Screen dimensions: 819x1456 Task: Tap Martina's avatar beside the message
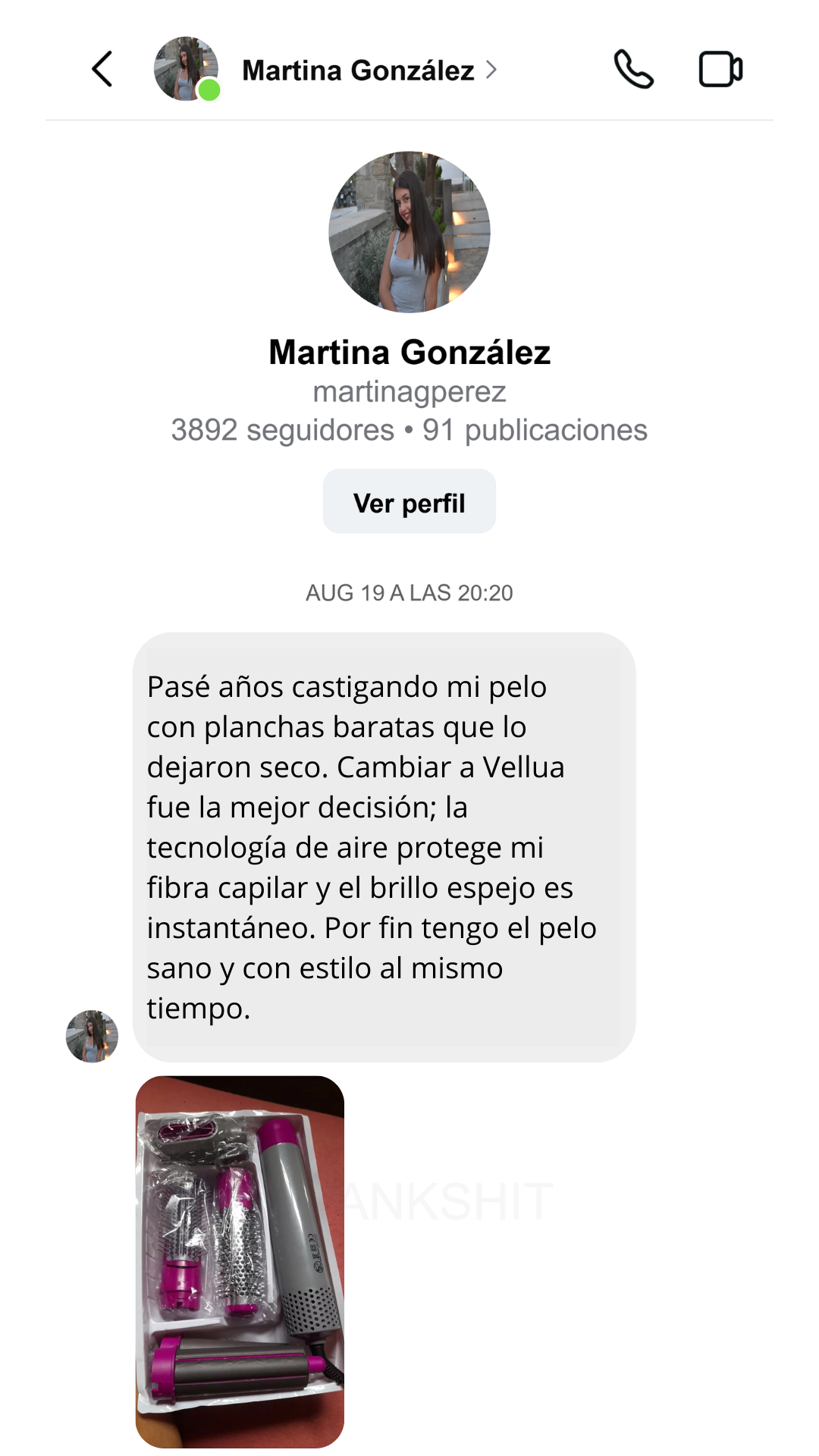coord(92,1036)
